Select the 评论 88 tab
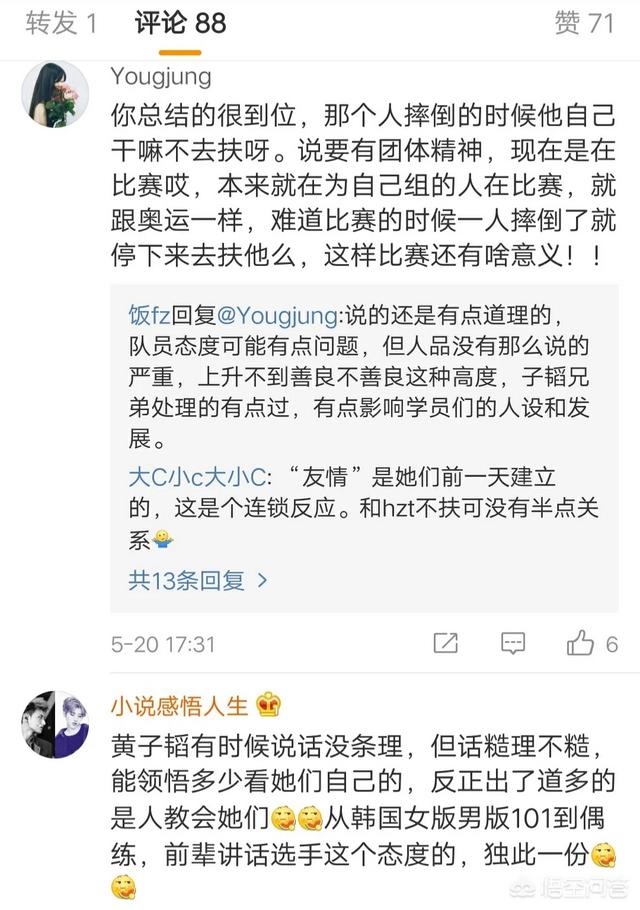This screenshot has height=910, width=640. pyautogui.click(x=181, y=23)
